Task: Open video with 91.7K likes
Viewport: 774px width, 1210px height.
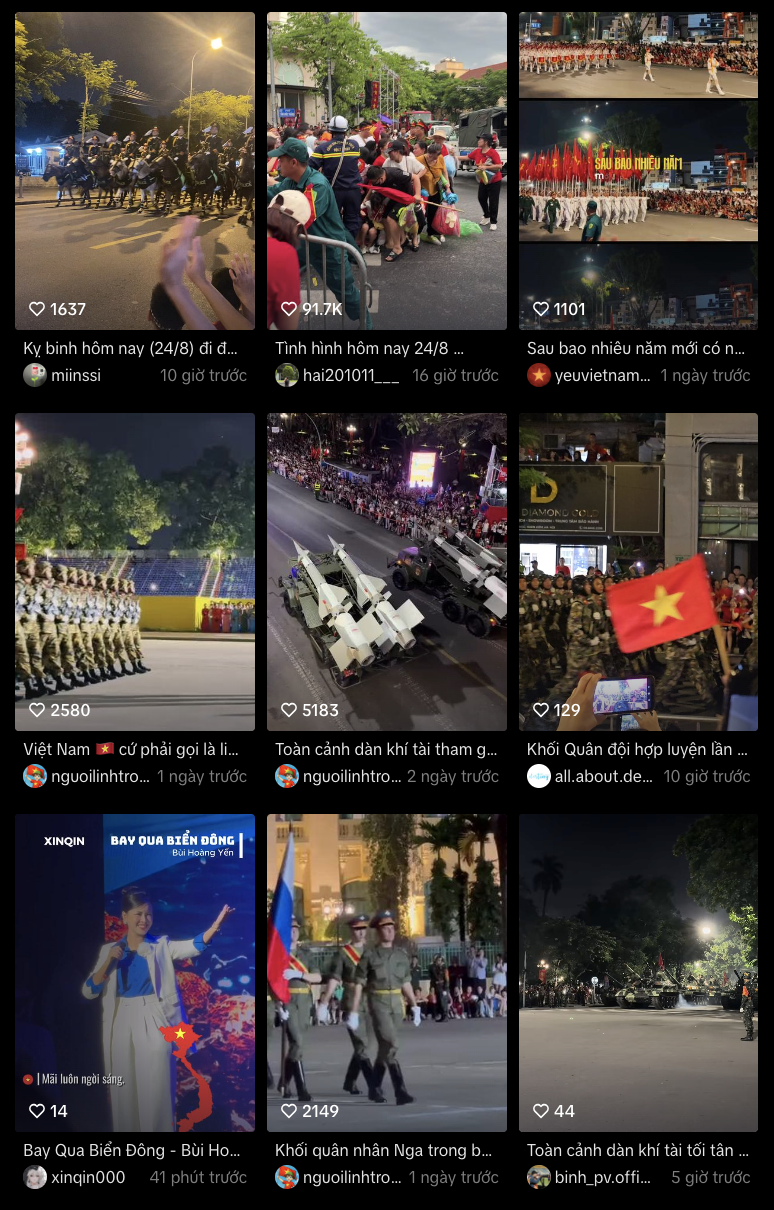Action: coord(386,170)
